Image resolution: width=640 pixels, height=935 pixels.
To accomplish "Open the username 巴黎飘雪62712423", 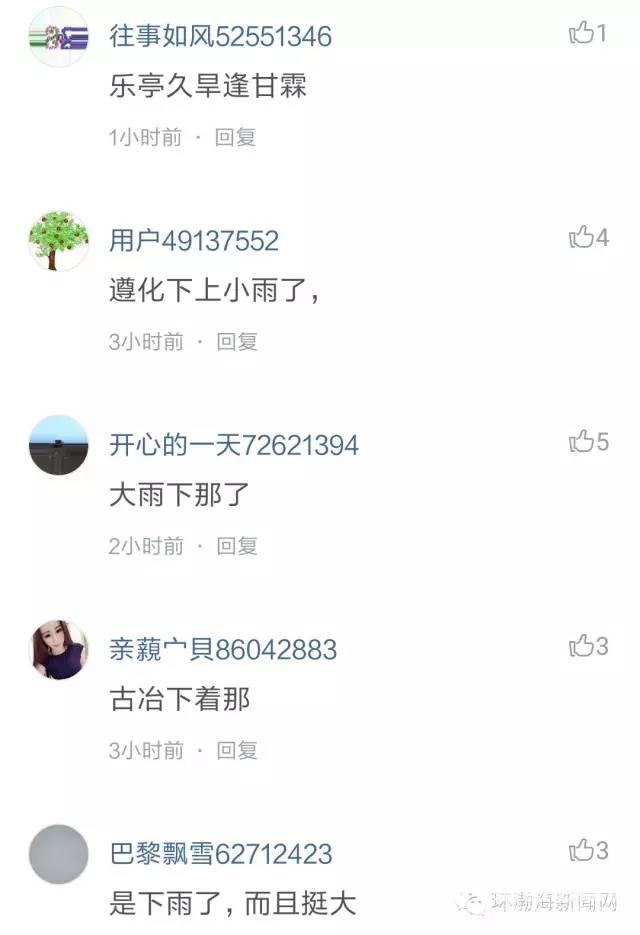I will coord(220,854).
